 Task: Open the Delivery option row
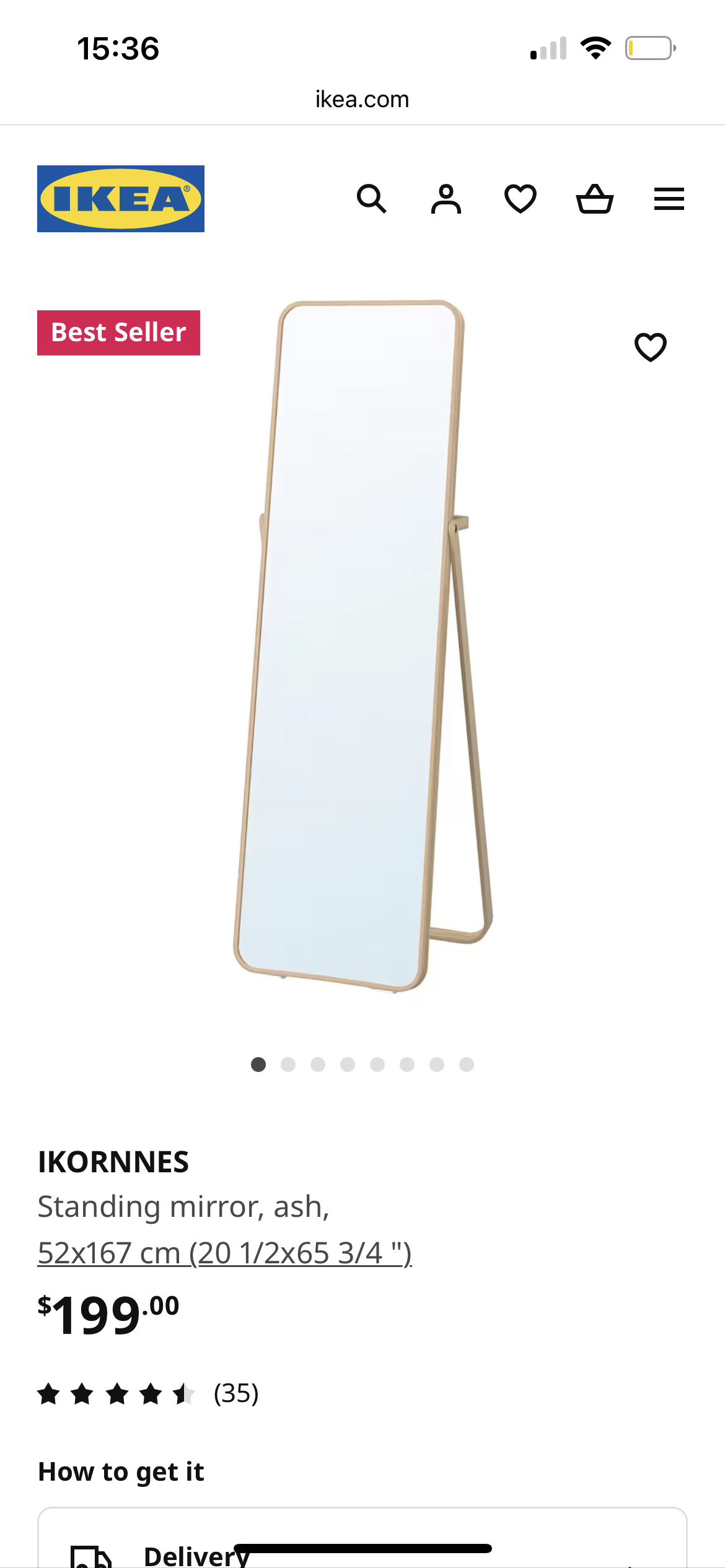pyautogui.click(x=362, y=1551)
